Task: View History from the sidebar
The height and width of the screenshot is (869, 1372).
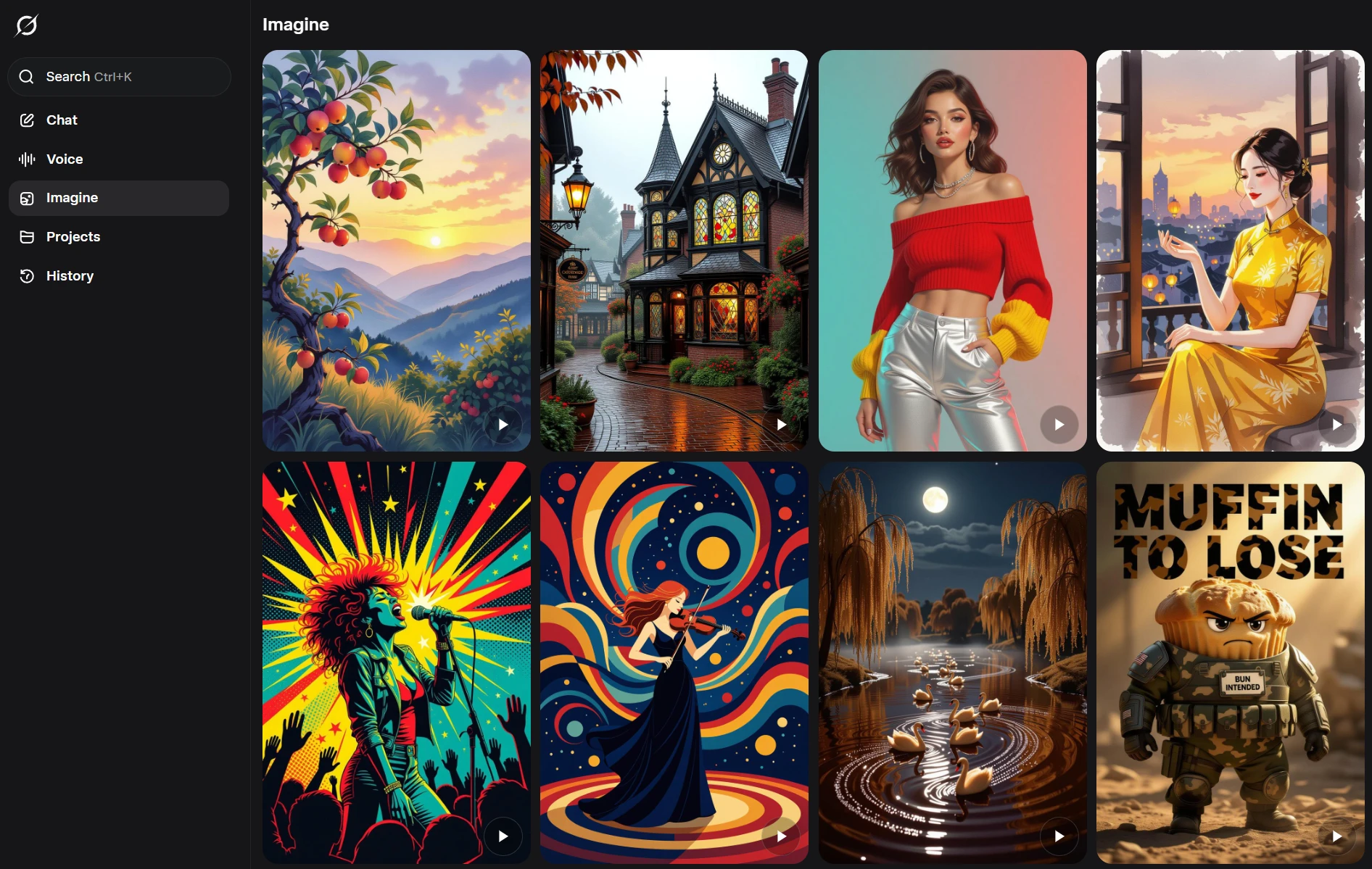Action: tap(70, 276)
